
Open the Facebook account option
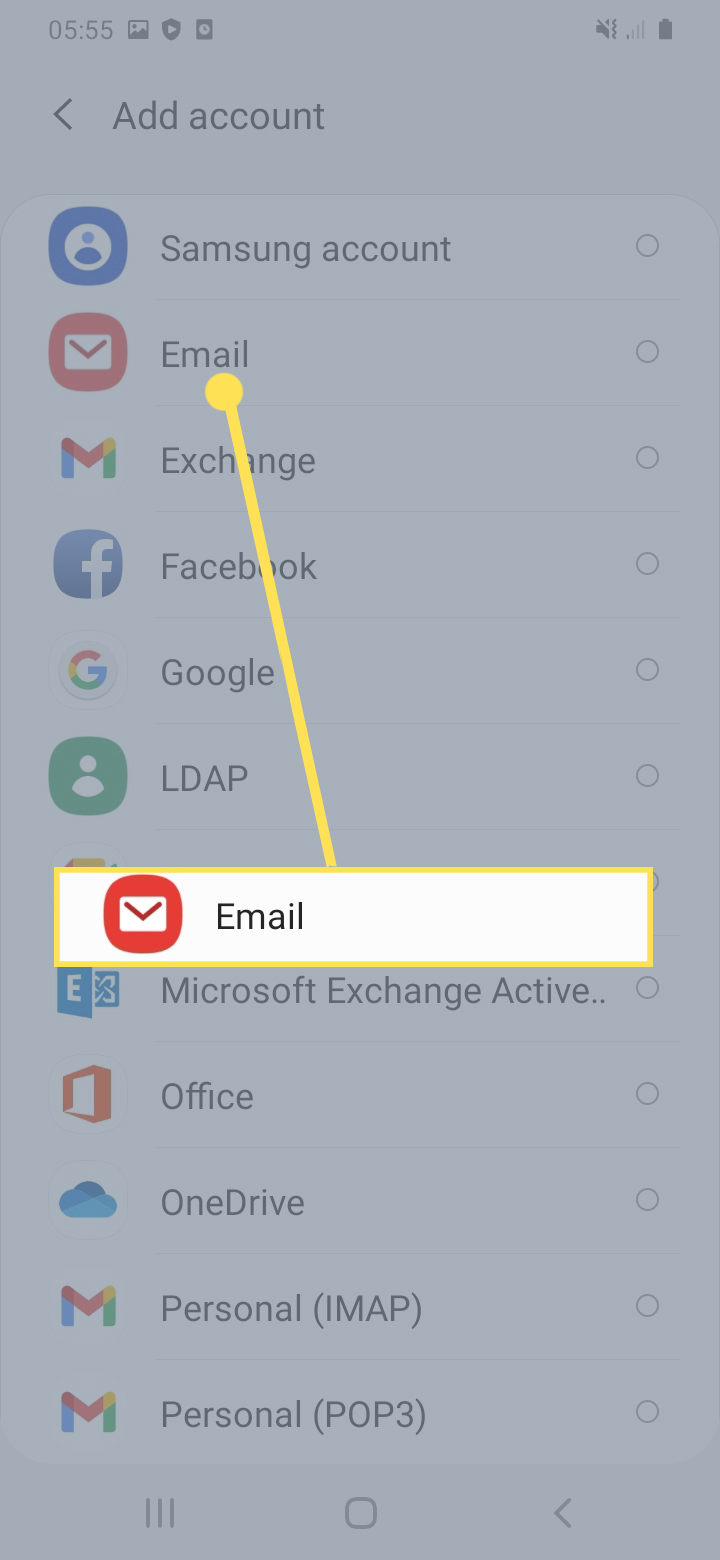tap(238, 567)
